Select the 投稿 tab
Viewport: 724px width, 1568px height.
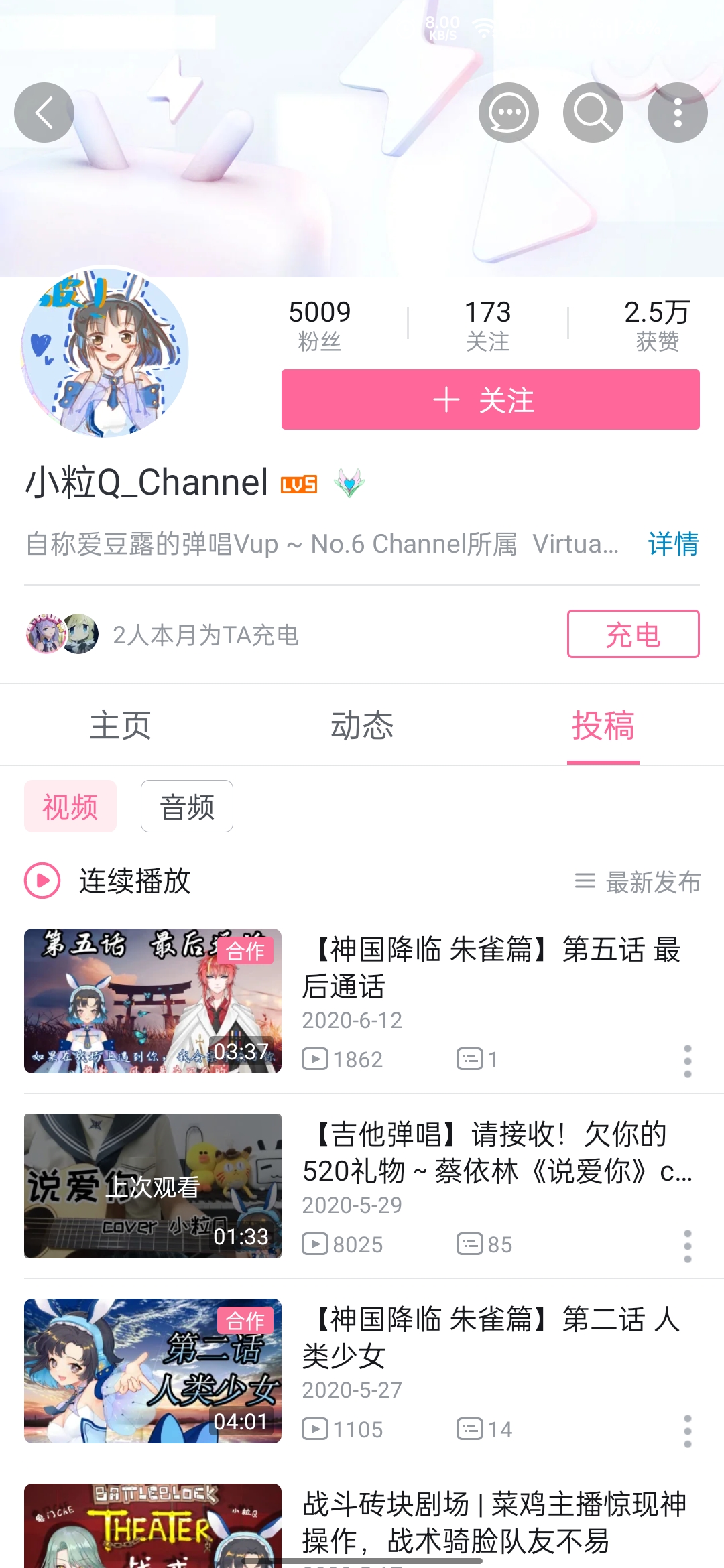603,725
